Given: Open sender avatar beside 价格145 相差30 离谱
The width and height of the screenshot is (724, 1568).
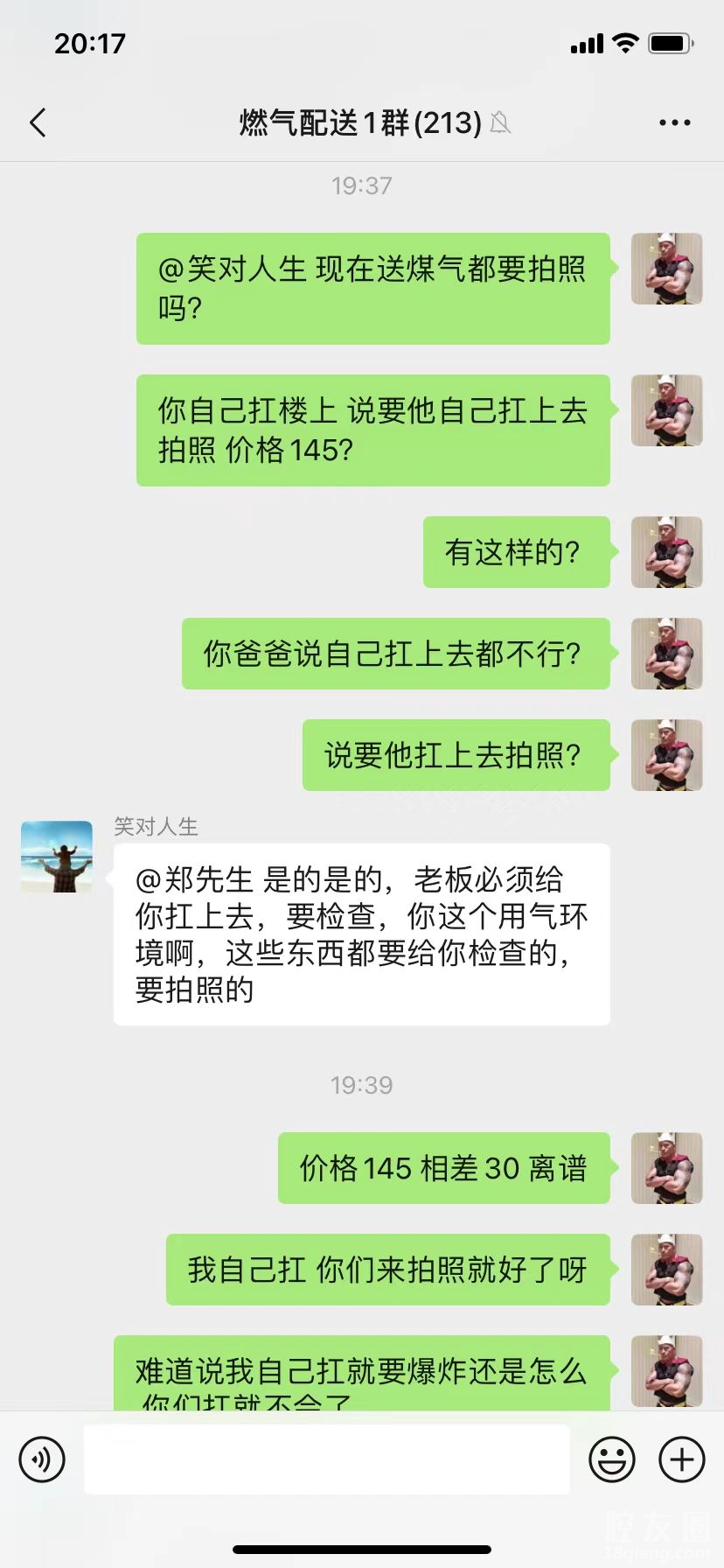Looking at the screenshot, I should 666,1168.
